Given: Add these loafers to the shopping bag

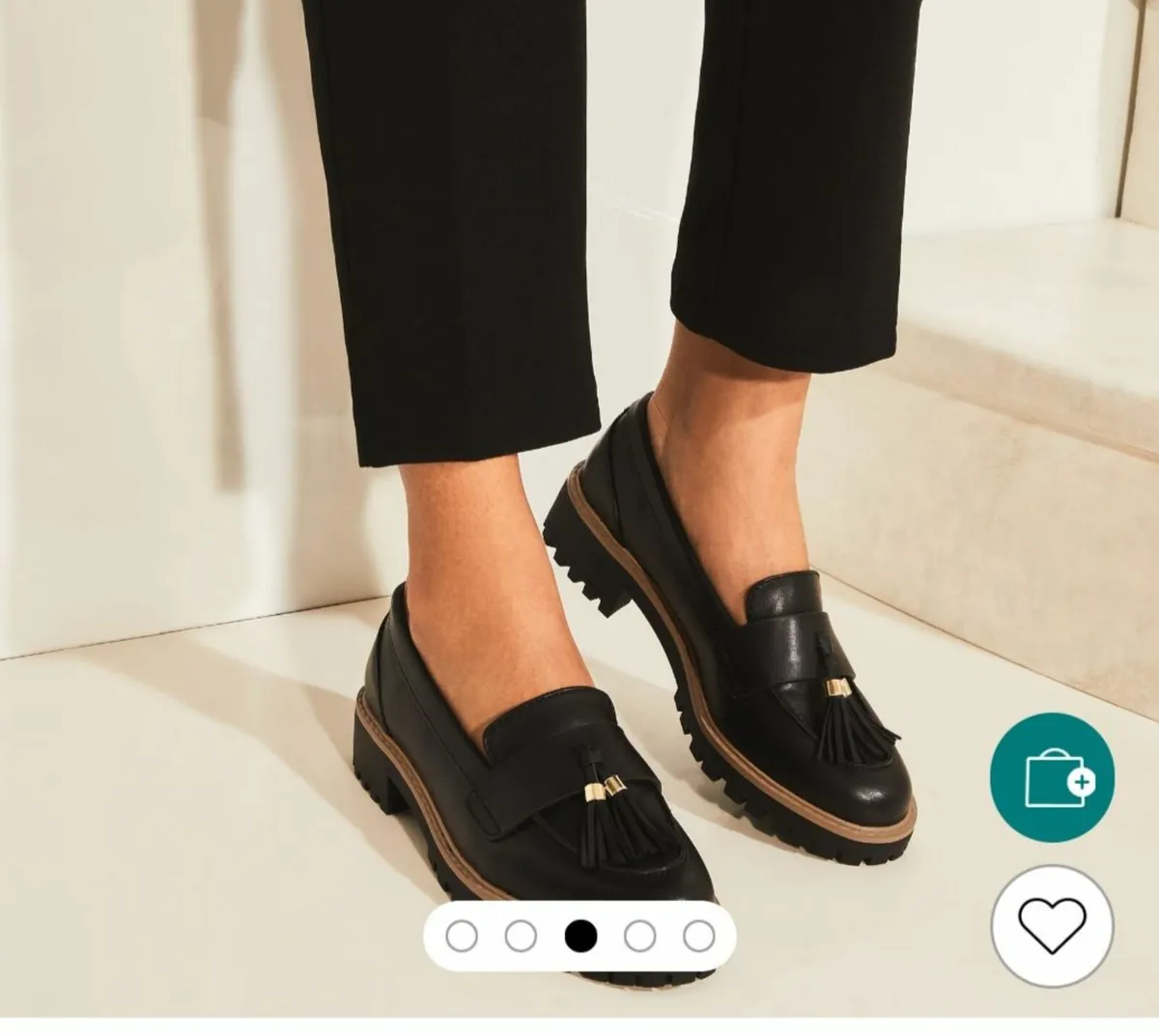Looking at the screenshot, I should click(x=1051, y=778).
